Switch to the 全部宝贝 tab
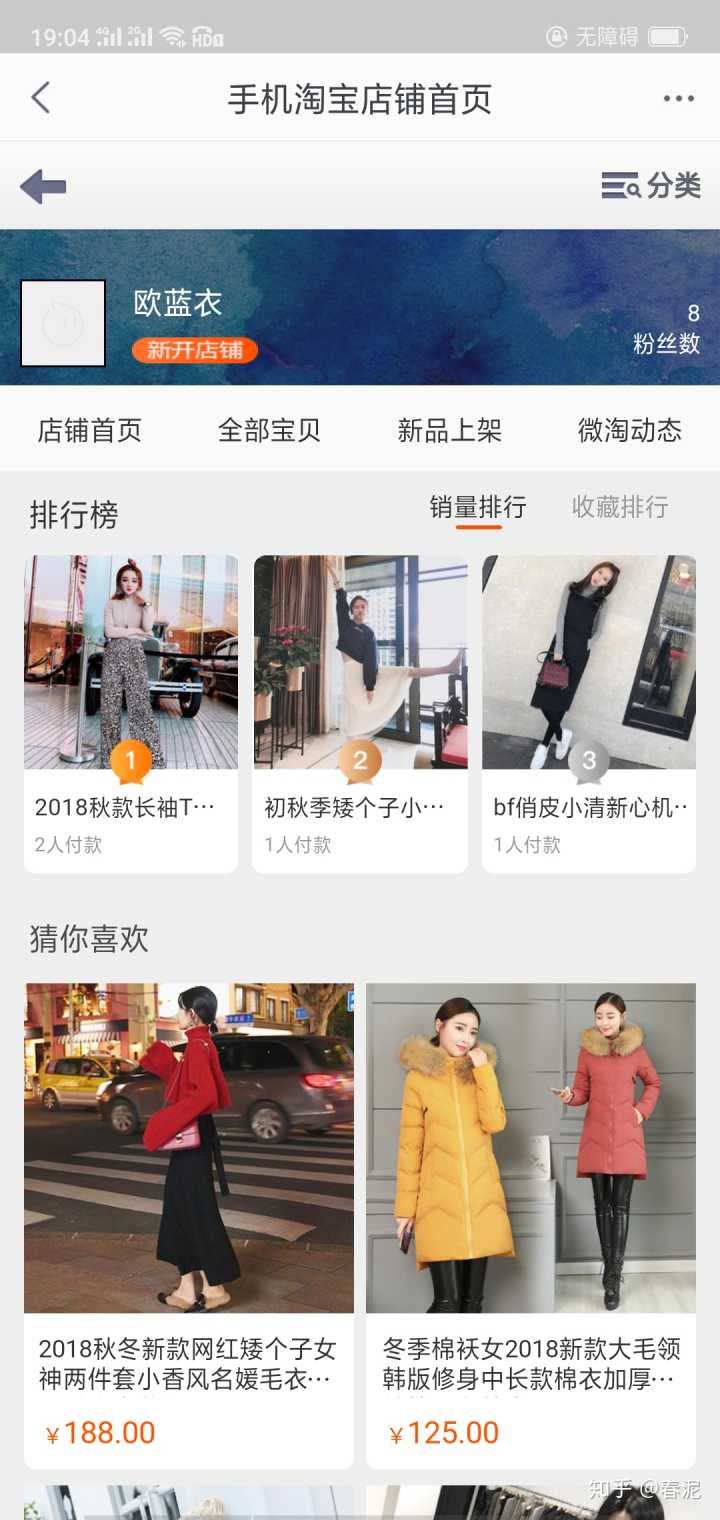The height and width of the screenshot is (1520, 720). click(x=269, y=430)
